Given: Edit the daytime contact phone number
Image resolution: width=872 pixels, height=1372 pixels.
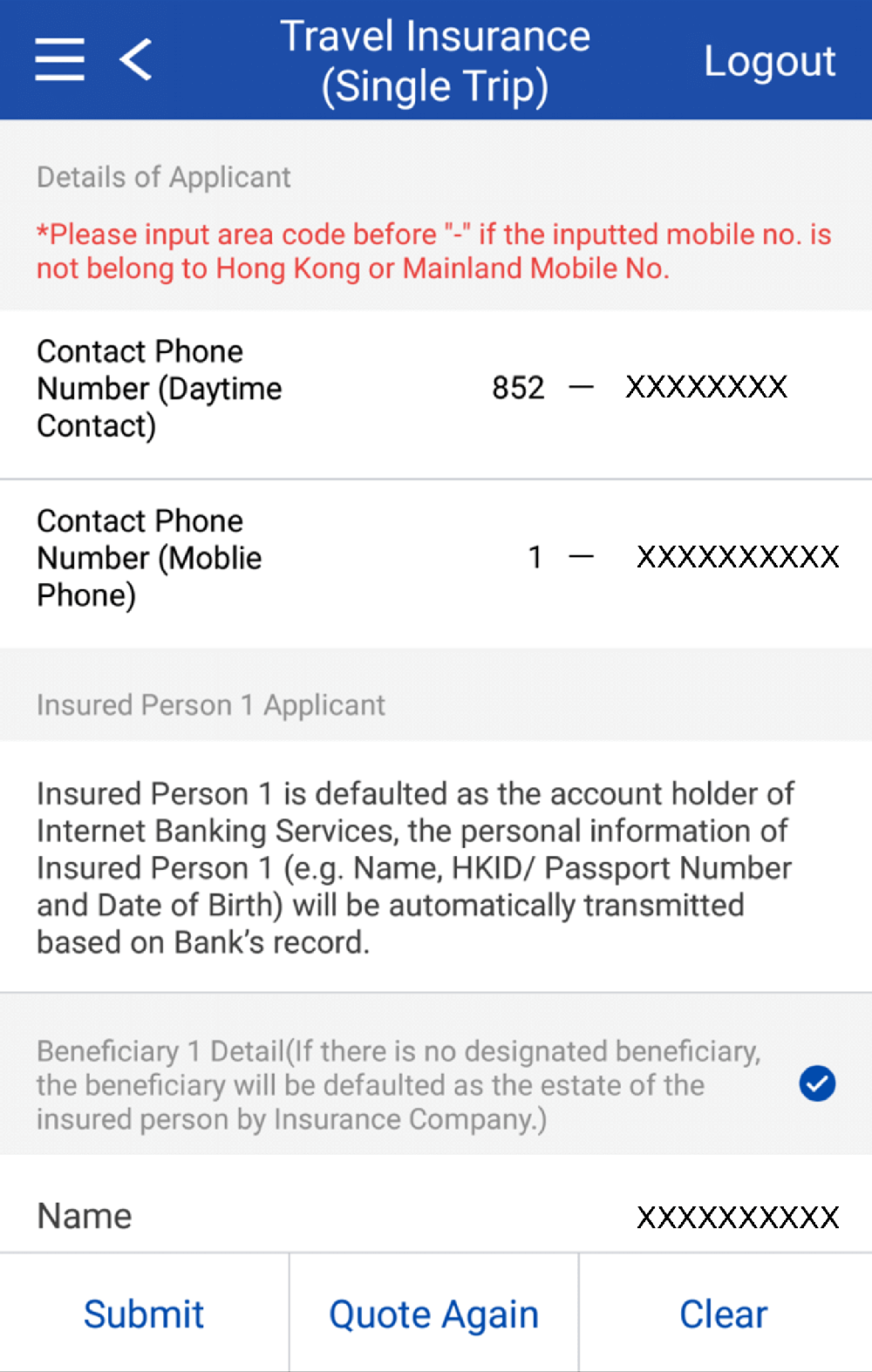Looking at the screenshot, I should coord(706,388).
